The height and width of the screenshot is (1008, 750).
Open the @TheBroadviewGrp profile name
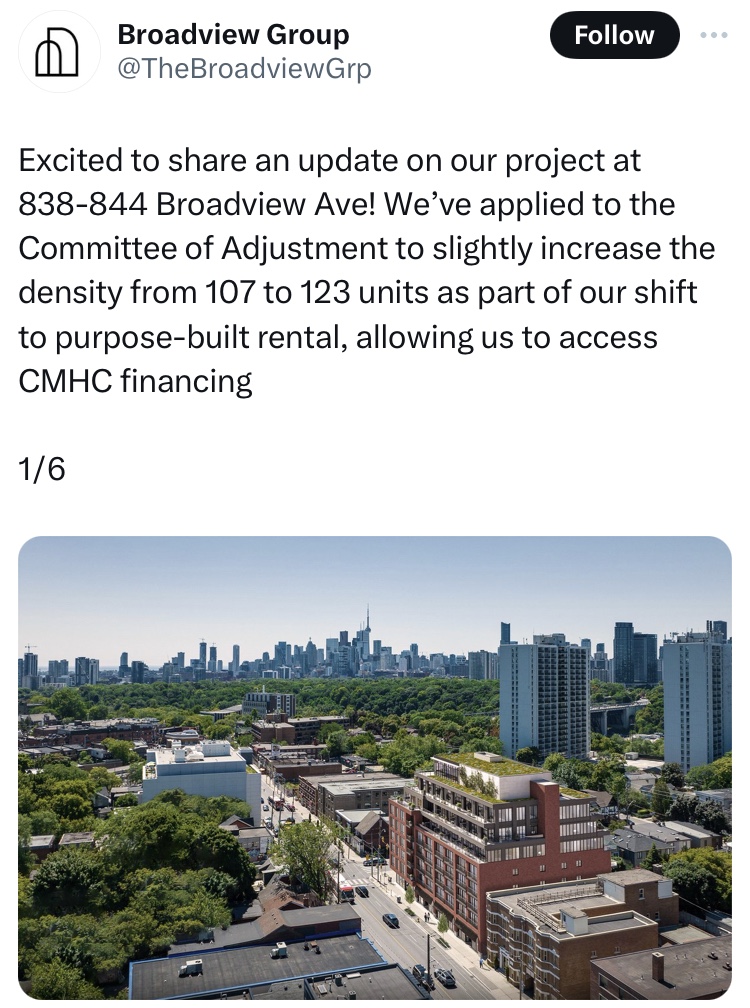pos(244,69)
